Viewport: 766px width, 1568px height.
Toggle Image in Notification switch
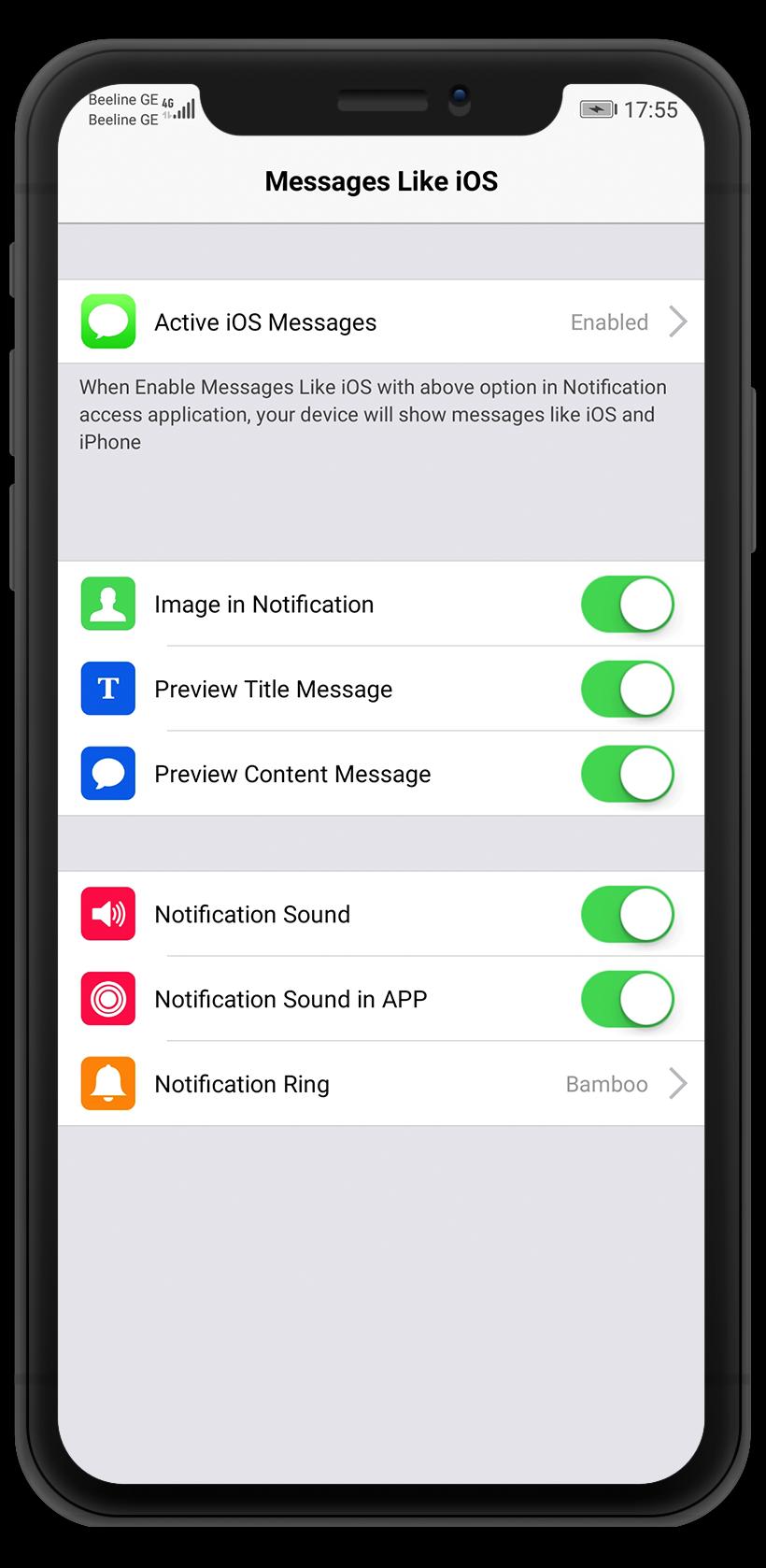point(627,605)
